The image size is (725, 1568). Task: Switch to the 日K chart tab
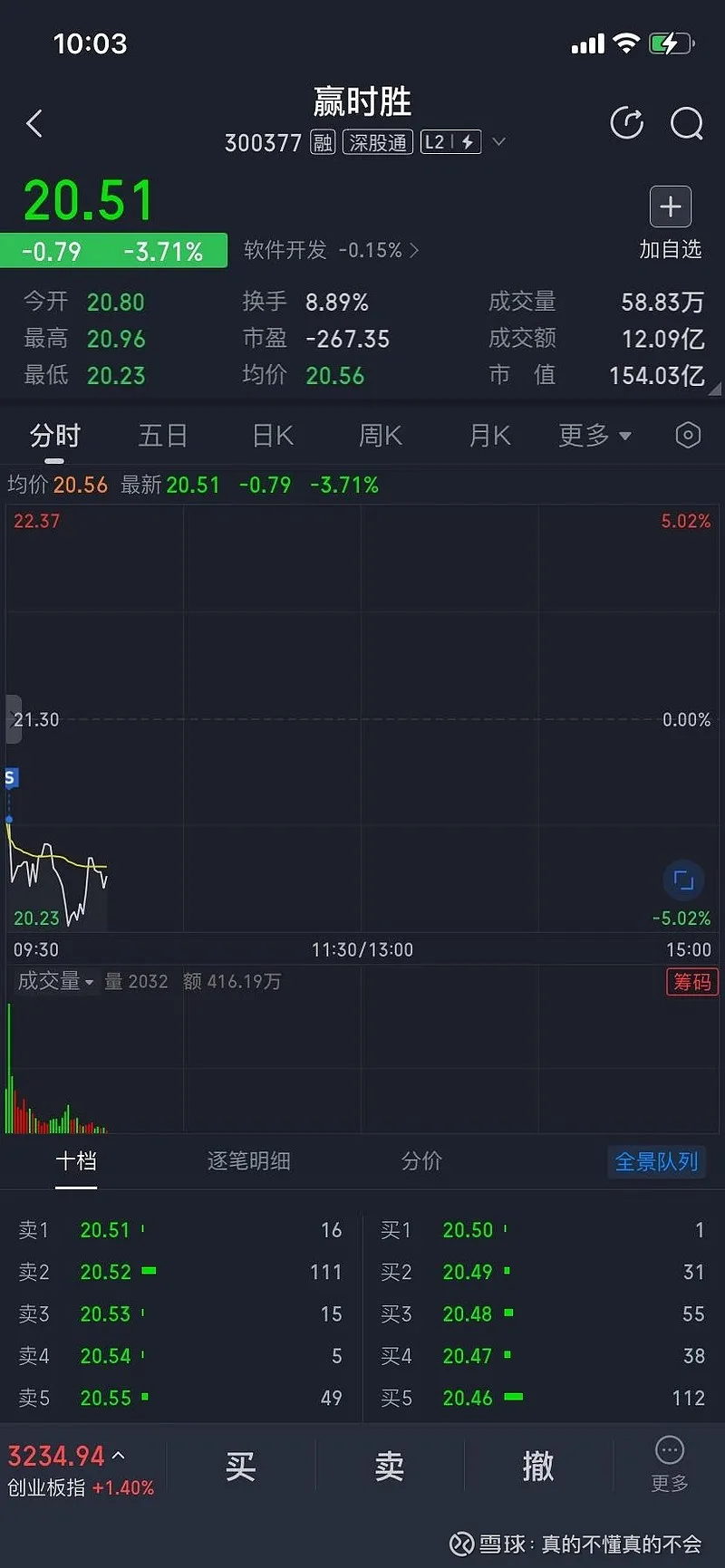pos(273,436)
